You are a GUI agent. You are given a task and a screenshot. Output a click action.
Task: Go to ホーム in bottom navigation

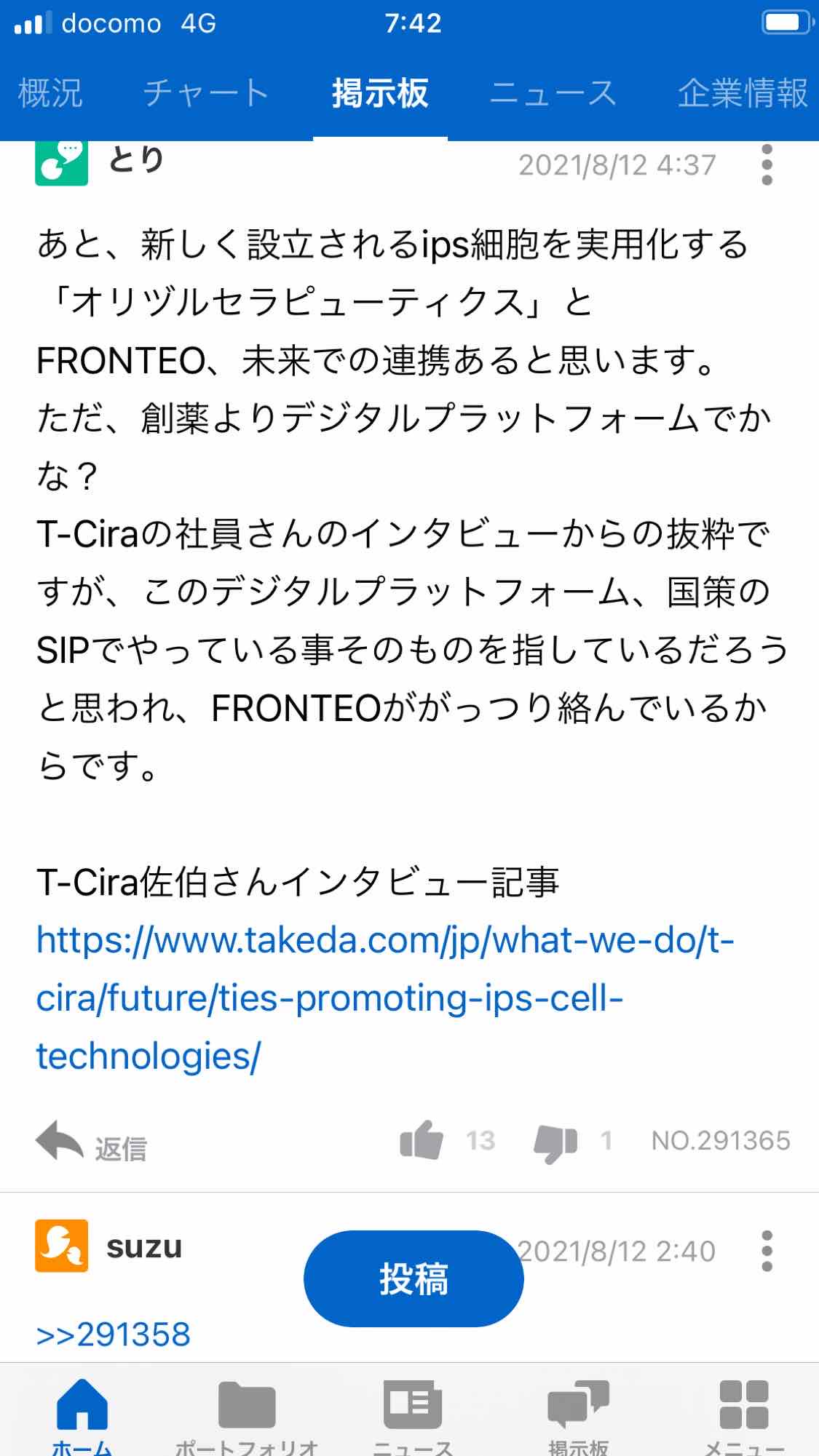coord(82,1415)
